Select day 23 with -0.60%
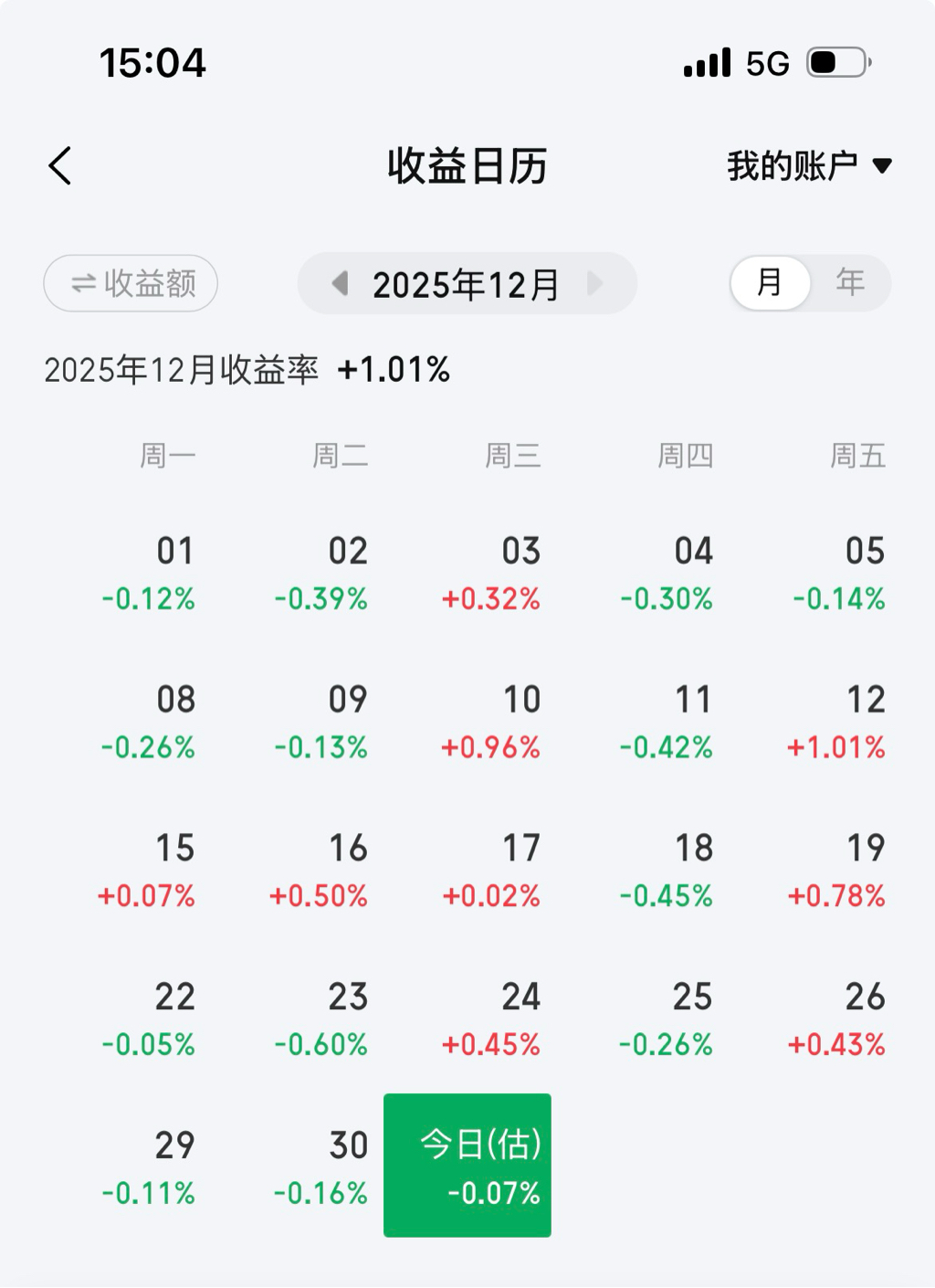Viewport: 935px width, 1288px height. coord(321,1019)
